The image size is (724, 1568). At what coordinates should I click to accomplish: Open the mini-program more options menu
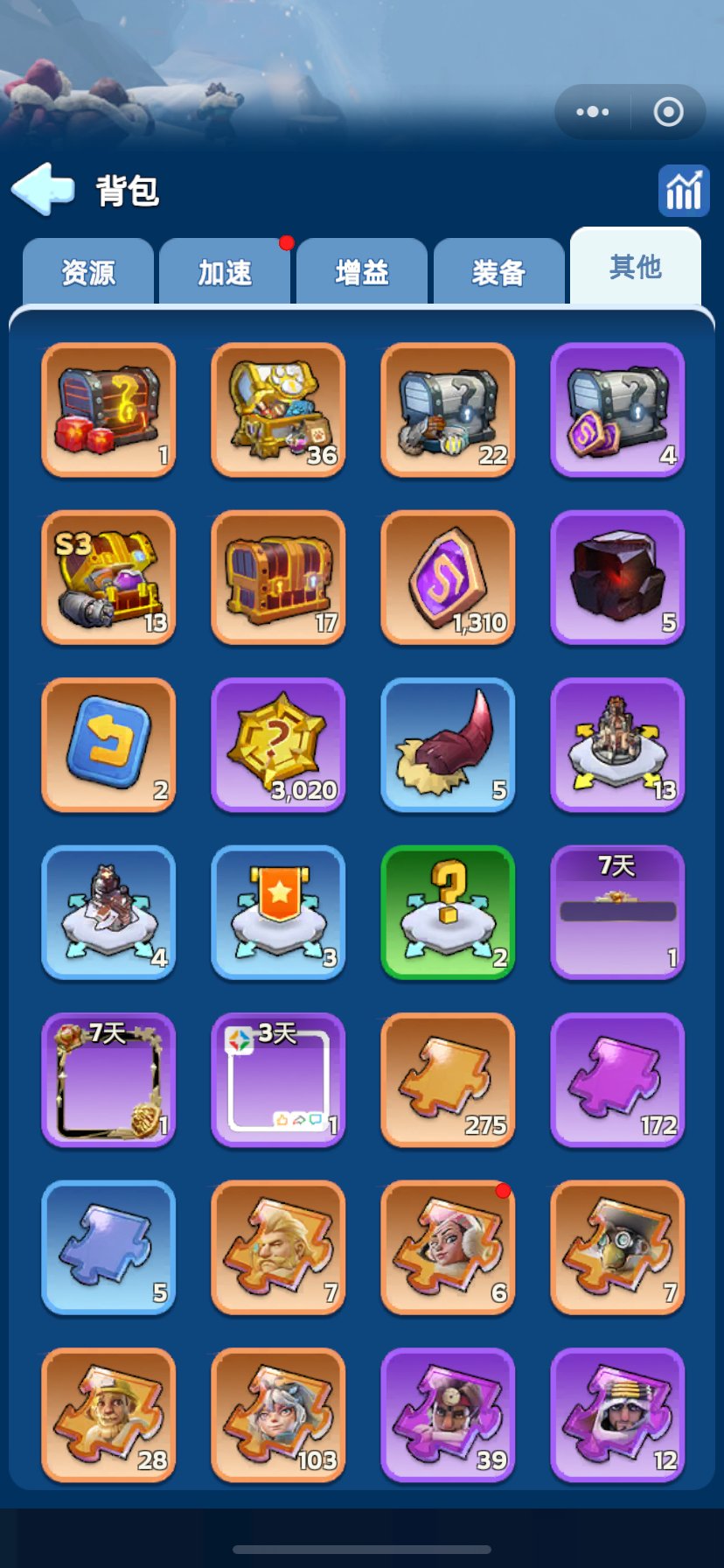[x=593, y=112]
